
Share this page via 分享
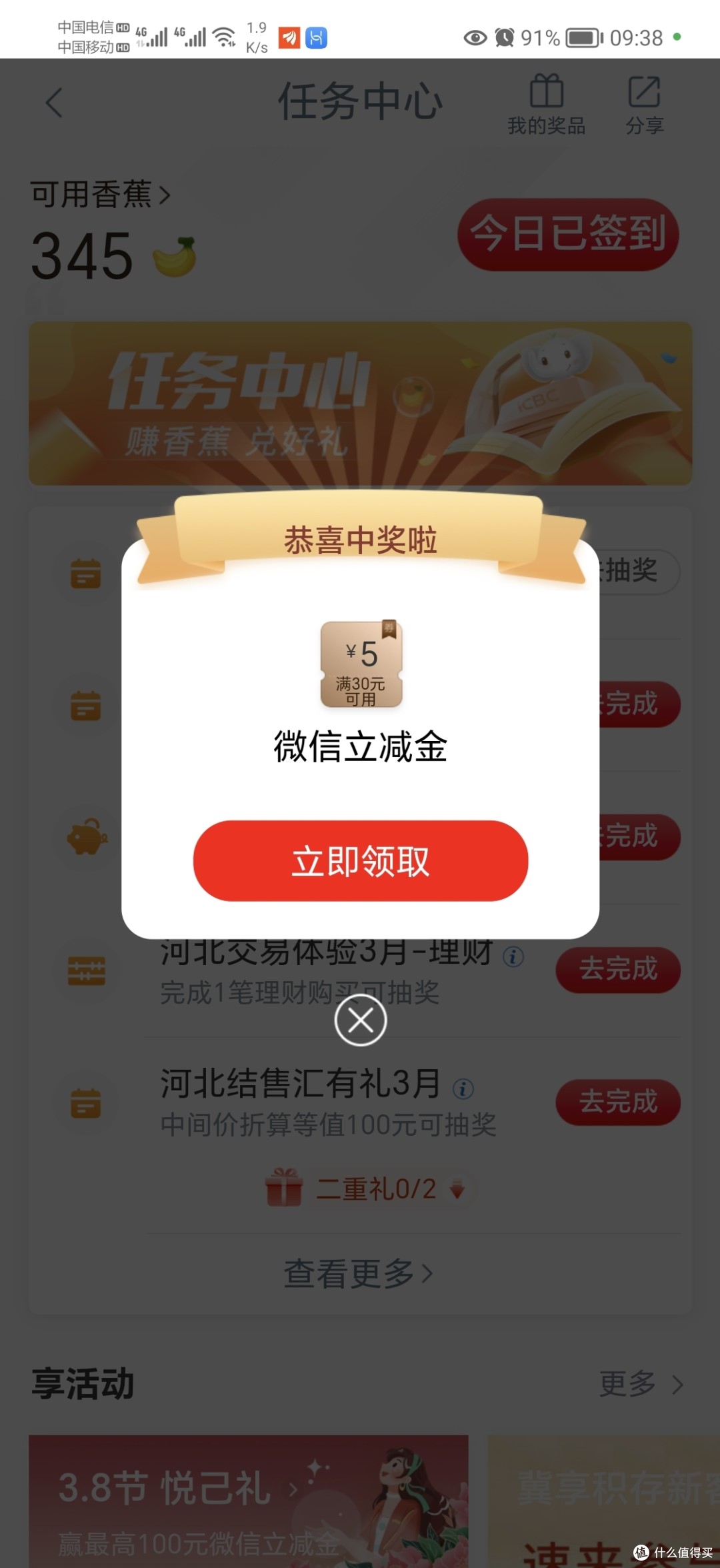[x=644, y=103]
